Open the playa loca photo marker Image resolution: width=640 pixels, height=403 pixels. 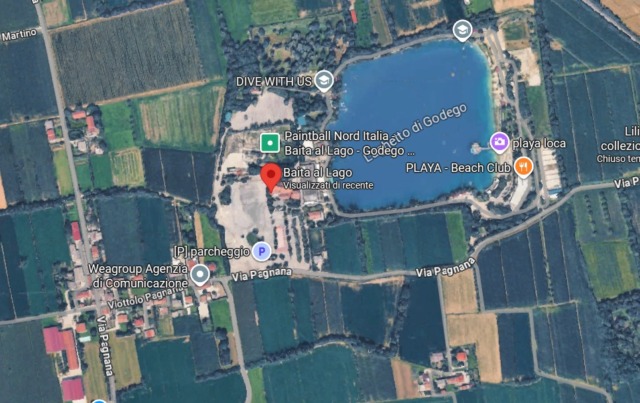pos(498,143)
